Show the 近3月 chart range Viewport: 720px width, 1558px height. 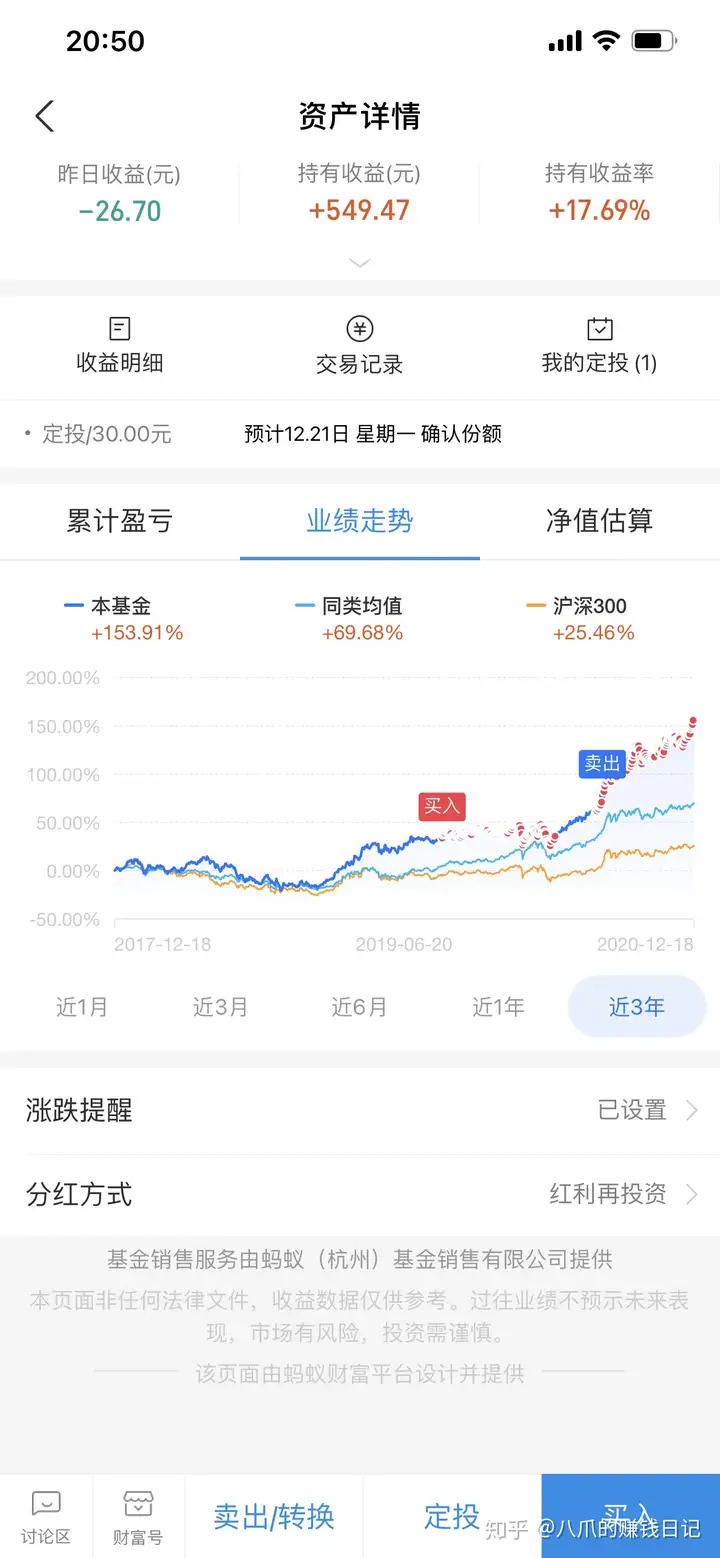click(220, 1007)
